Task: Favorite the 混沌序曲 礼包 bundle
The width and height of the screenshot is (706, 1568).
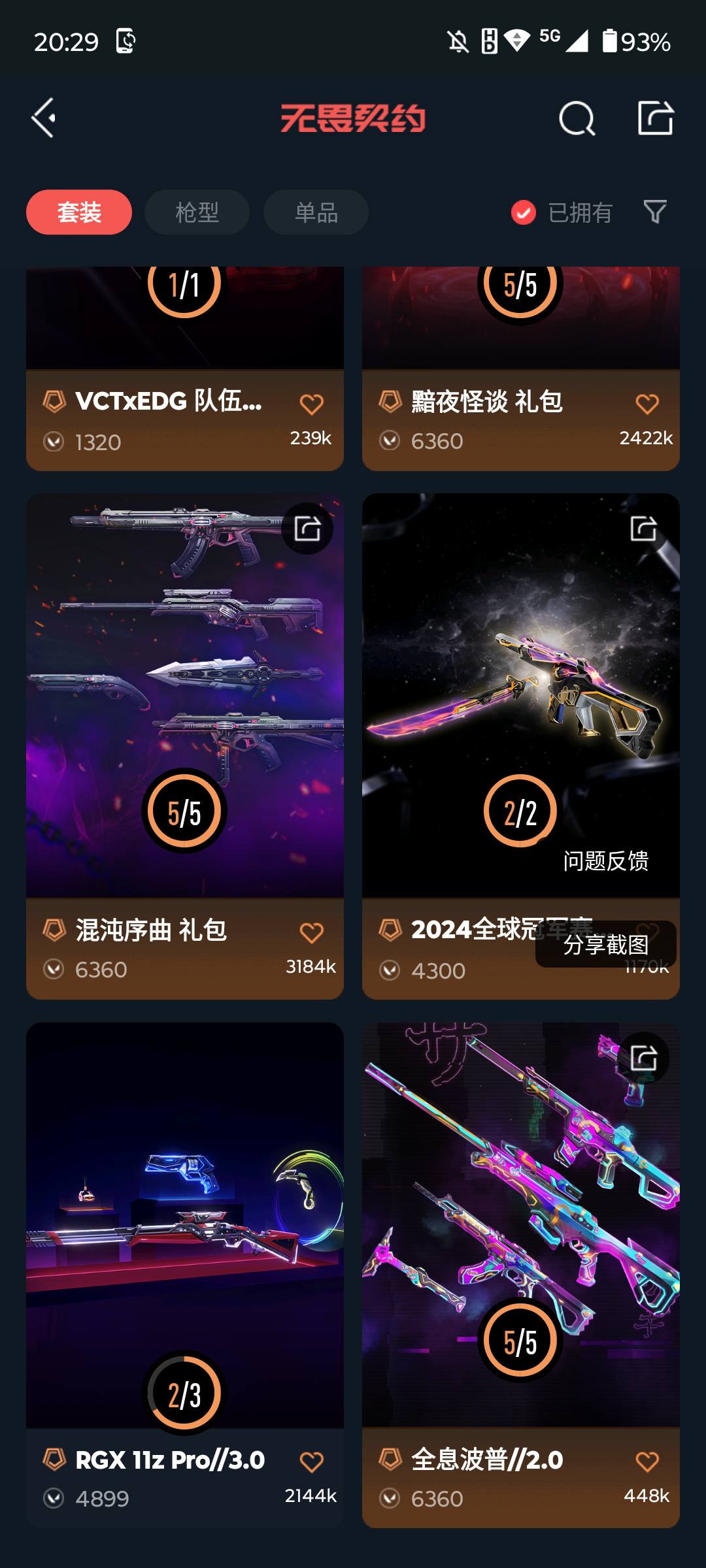Action: (x=312, y=932)
